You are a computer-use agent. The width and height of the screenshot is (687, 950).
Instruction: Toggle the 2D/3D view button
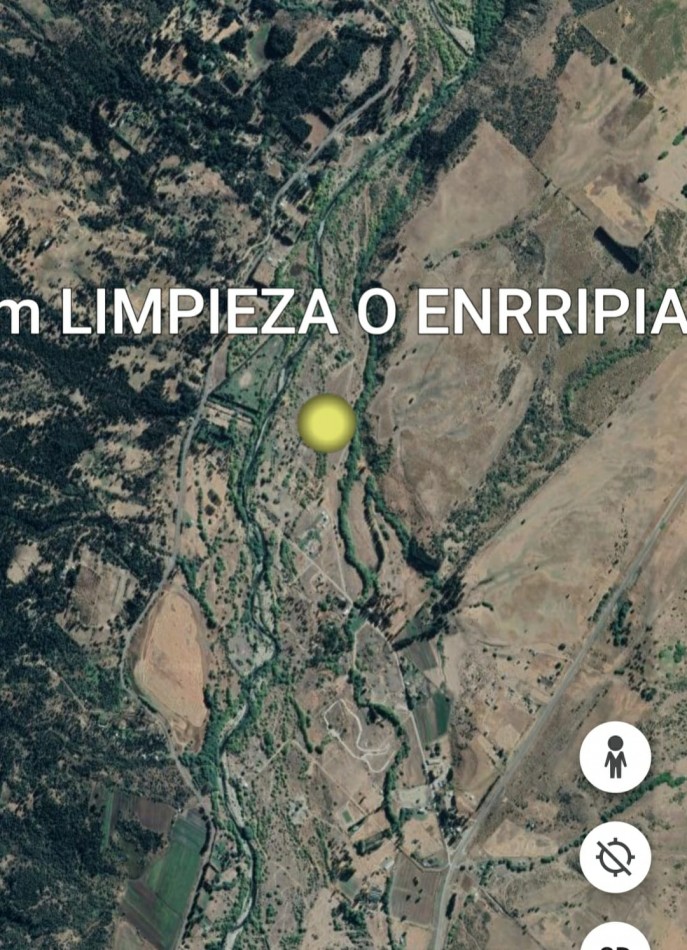(x=615, y=940)
